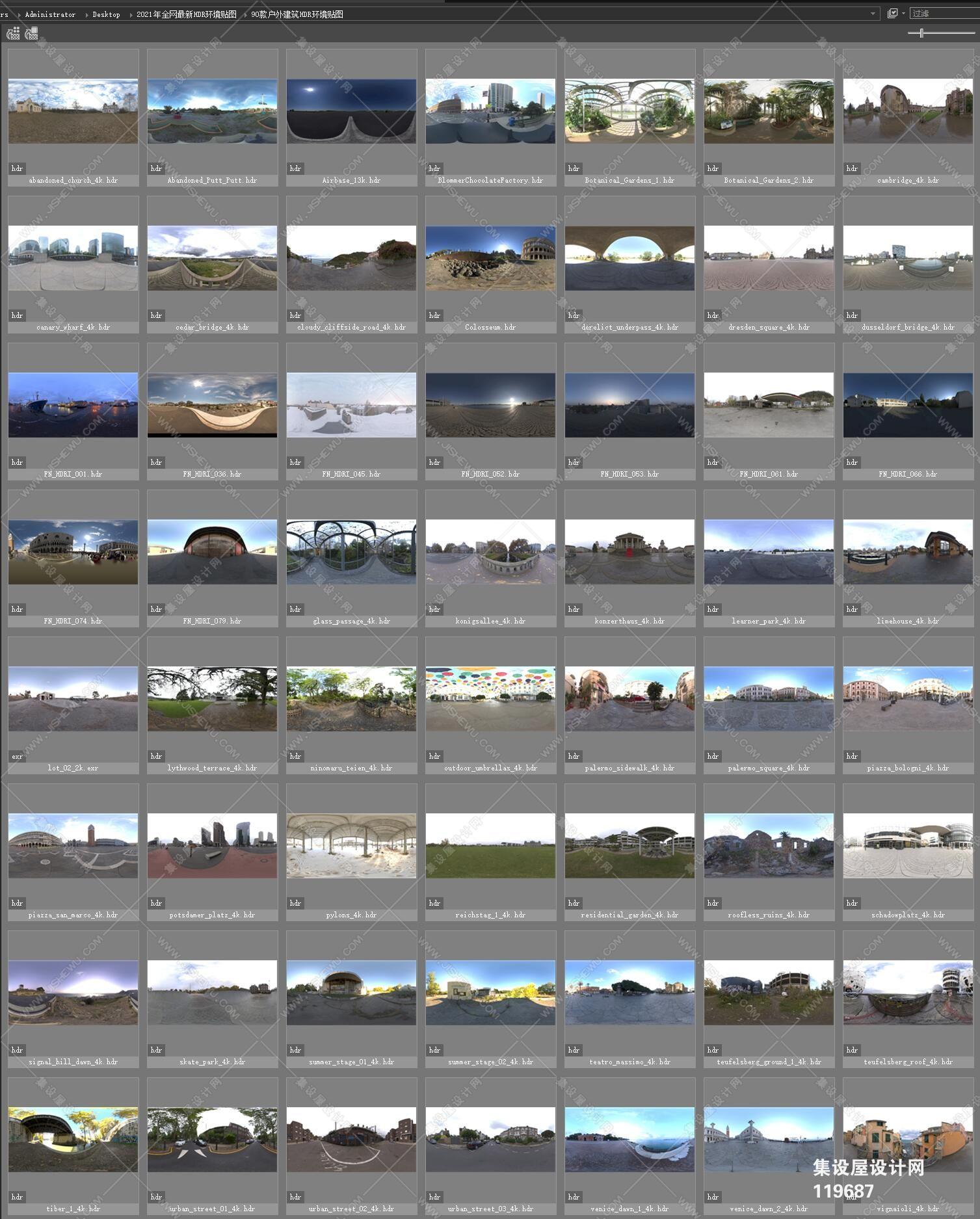Expand the path bar dropdown arrow
The image size is (980, 1219).
pyautogui.click(x=873, y=14)
